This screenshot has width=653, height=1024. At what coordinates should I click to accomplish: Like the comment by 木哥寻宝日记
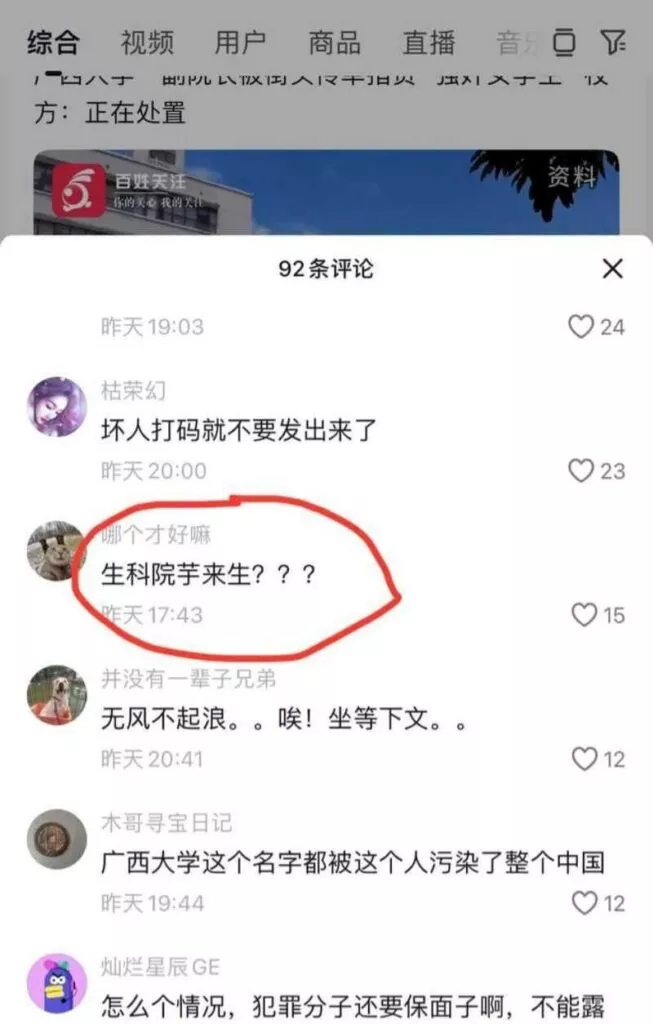tap(584, 903)
